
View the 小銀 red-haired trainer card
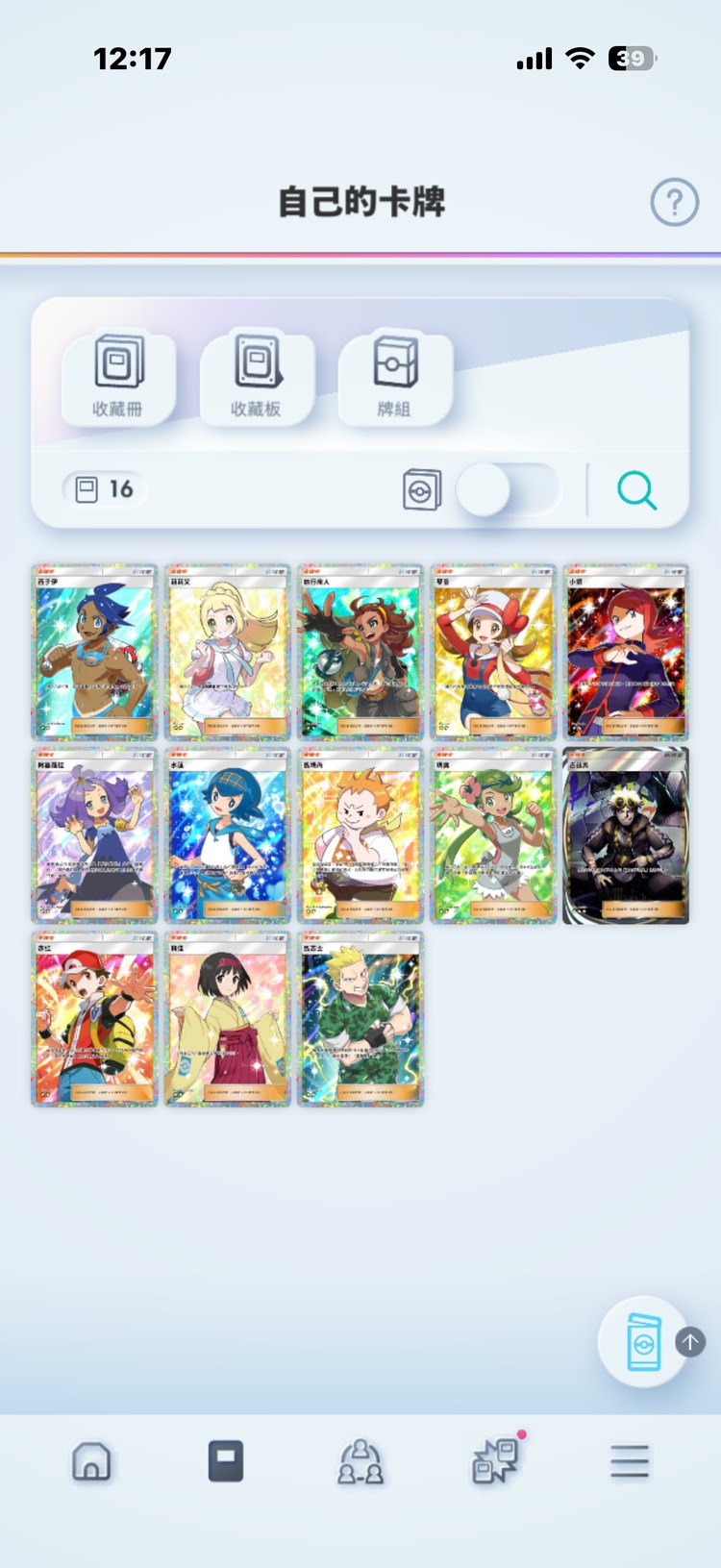[626, 652]
